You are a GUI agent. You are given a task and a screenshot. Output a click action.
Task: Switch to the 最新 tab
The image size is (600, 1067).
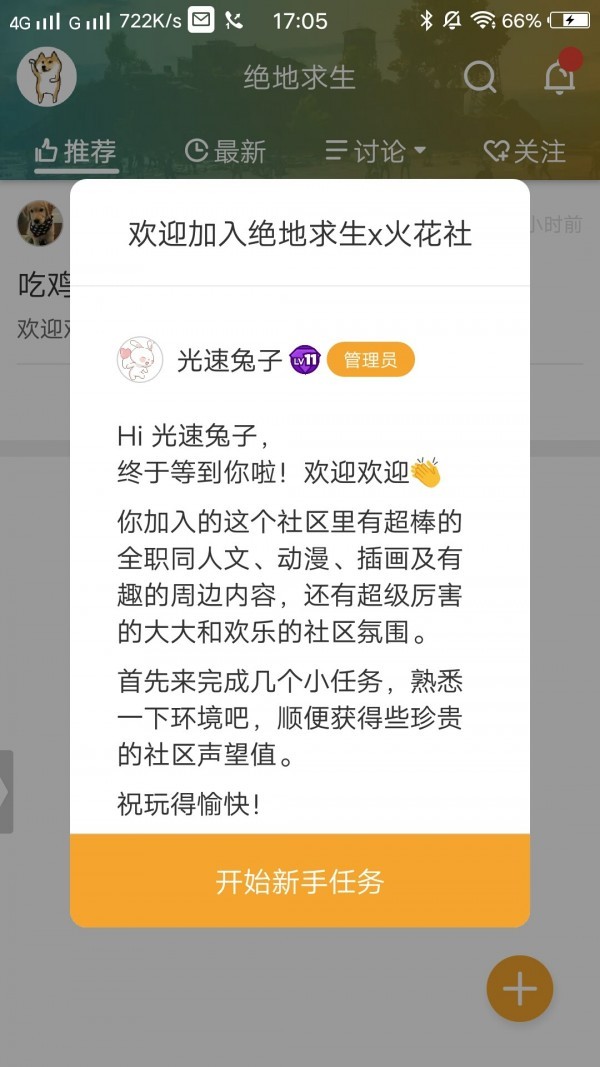(x=225, y=151)
